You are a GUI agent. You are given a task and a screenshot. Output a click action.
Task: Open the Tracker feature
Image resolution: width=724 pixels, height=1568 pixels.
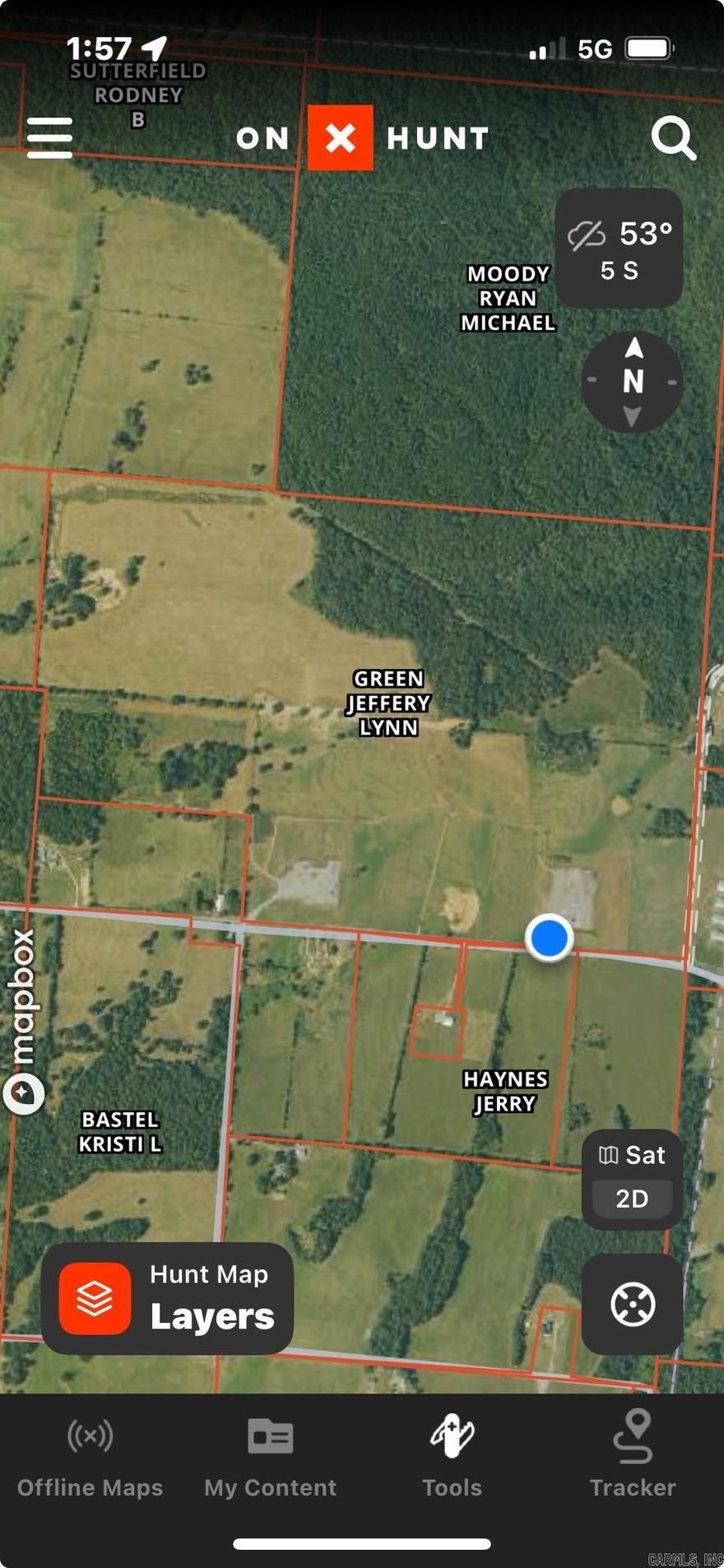tap(632, 1456)
